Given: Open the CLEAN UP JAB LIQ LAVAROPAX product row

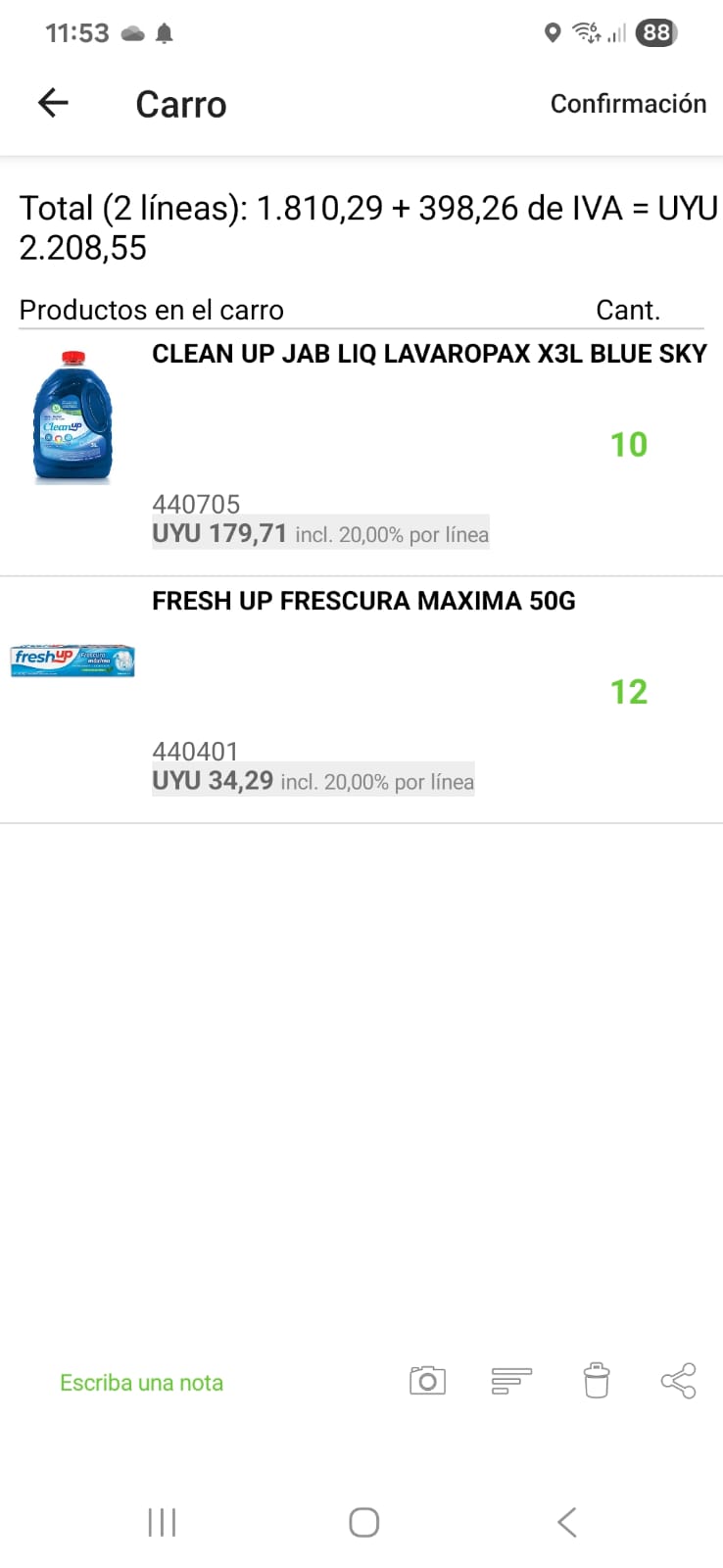Looking at the screenshot, I should 428,354.
